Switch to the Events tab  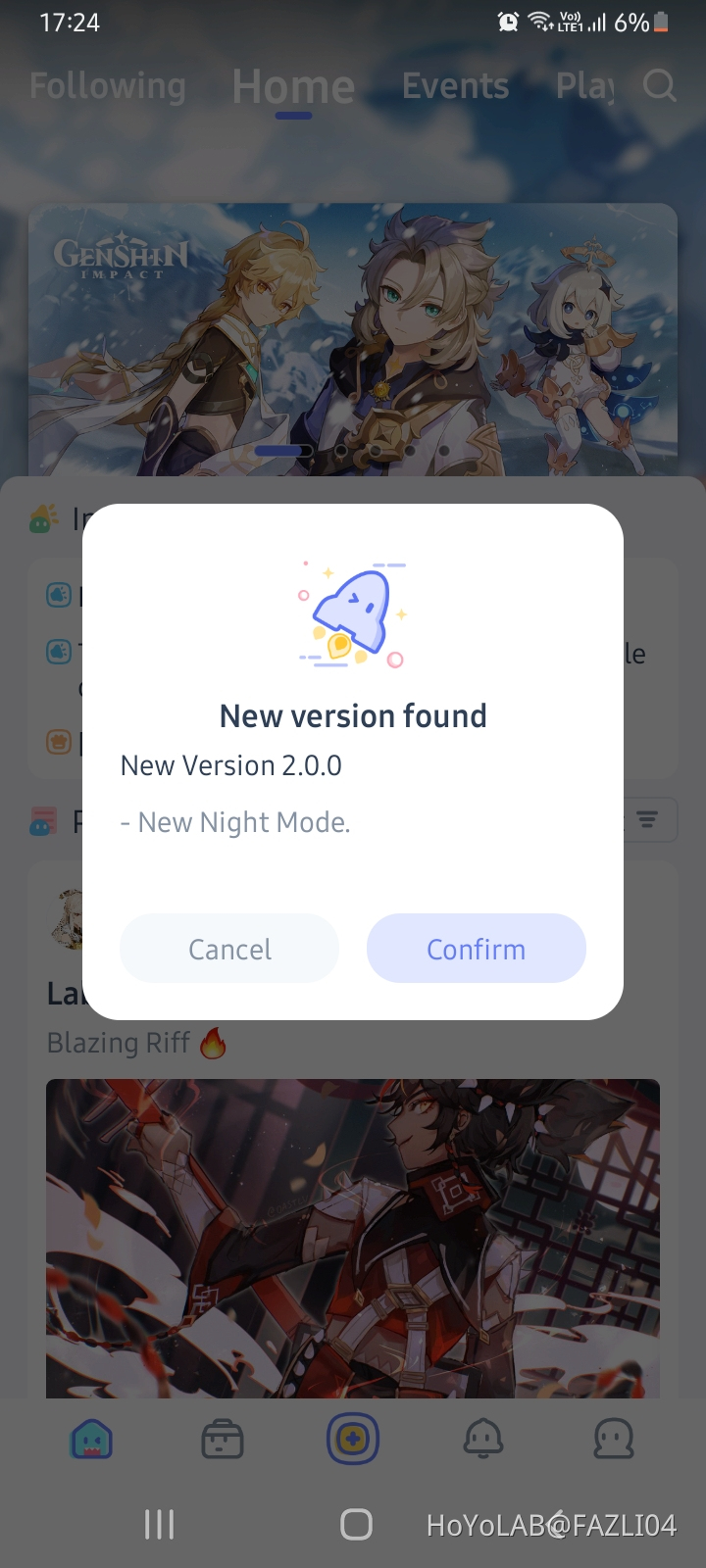pos(455,86)
